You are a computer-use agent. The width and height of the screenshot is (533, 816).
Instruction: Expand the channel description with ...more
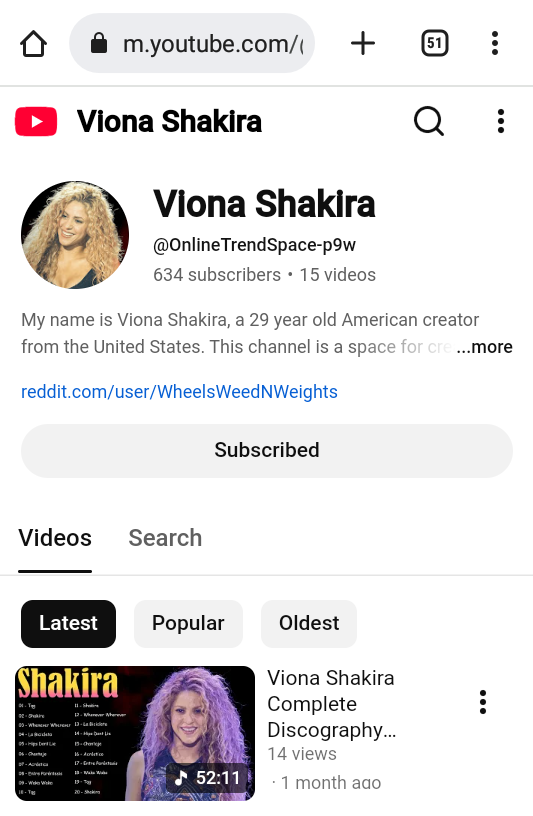(485, 347)
